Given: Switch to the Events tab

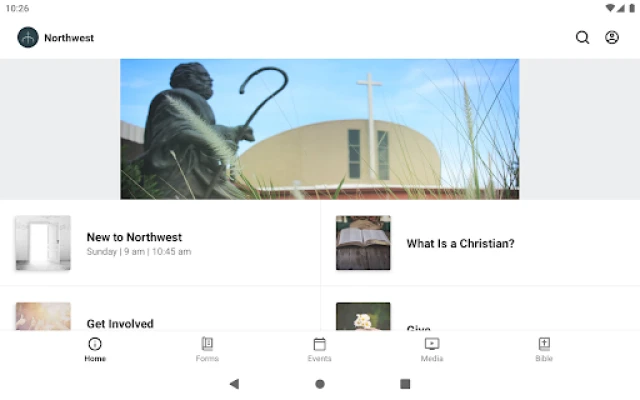Looking at the screenshot, I should tap(319, 349).
